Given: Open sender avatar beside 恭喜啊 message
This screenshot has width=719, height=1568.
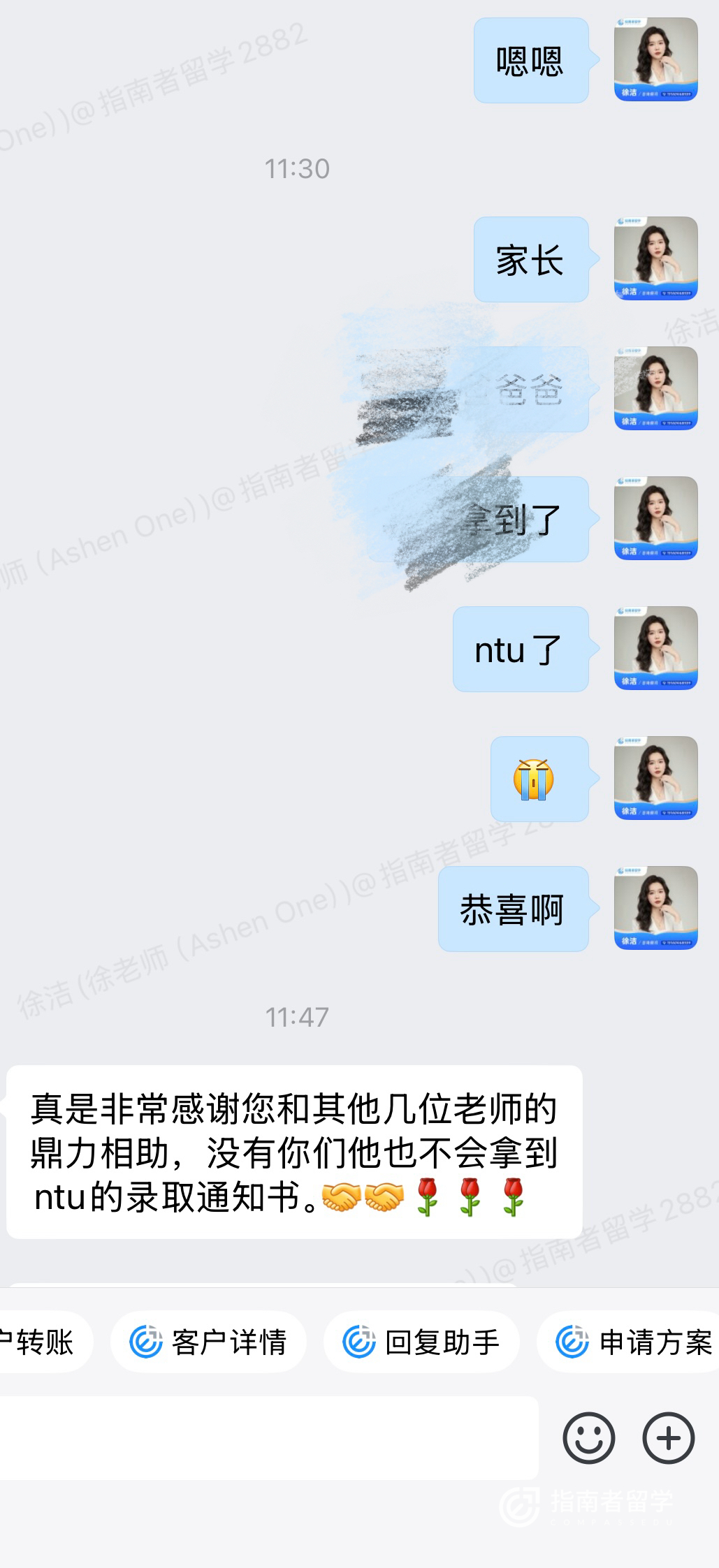Looking at the screenshot, I should pos(655,908).
